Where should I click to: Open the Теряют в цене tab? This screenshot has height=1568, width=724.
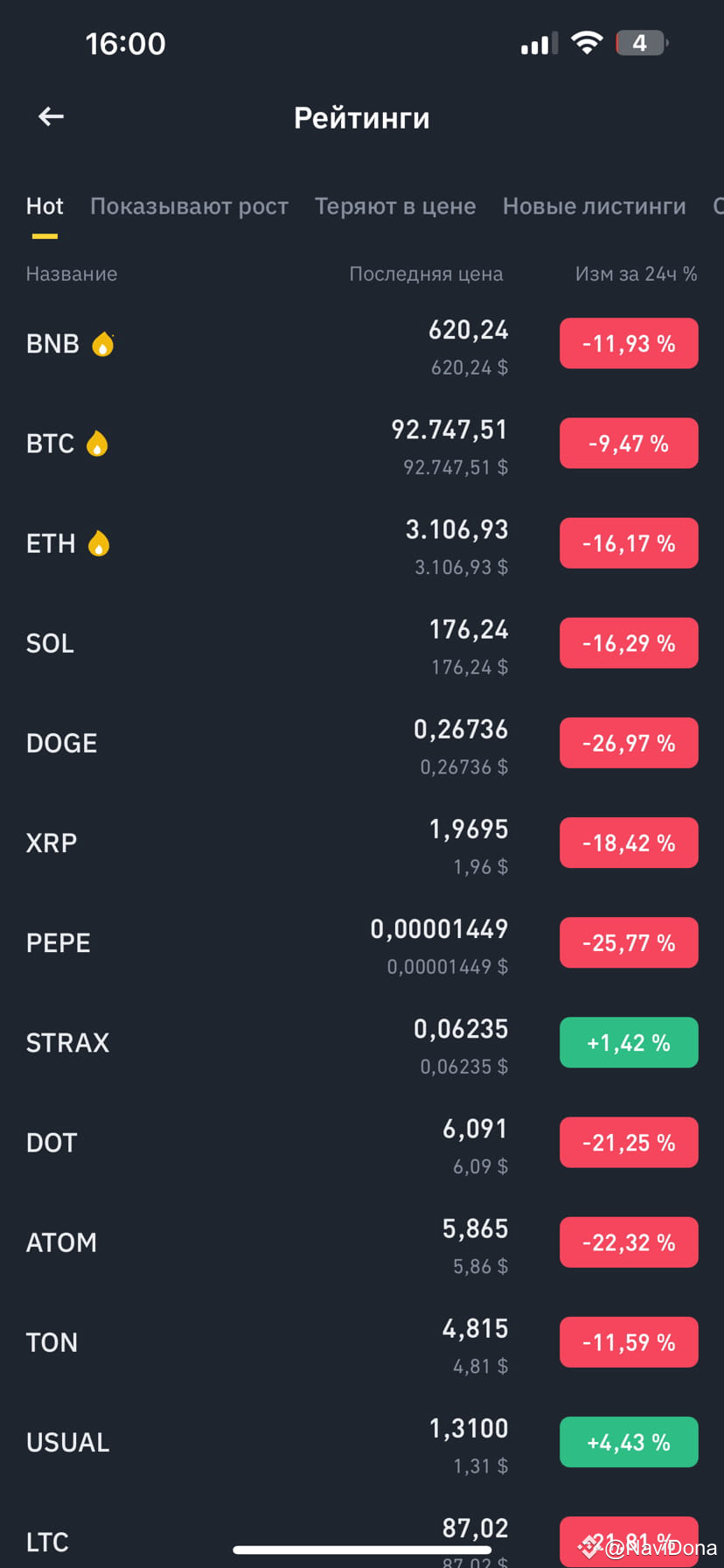(395, 206)
